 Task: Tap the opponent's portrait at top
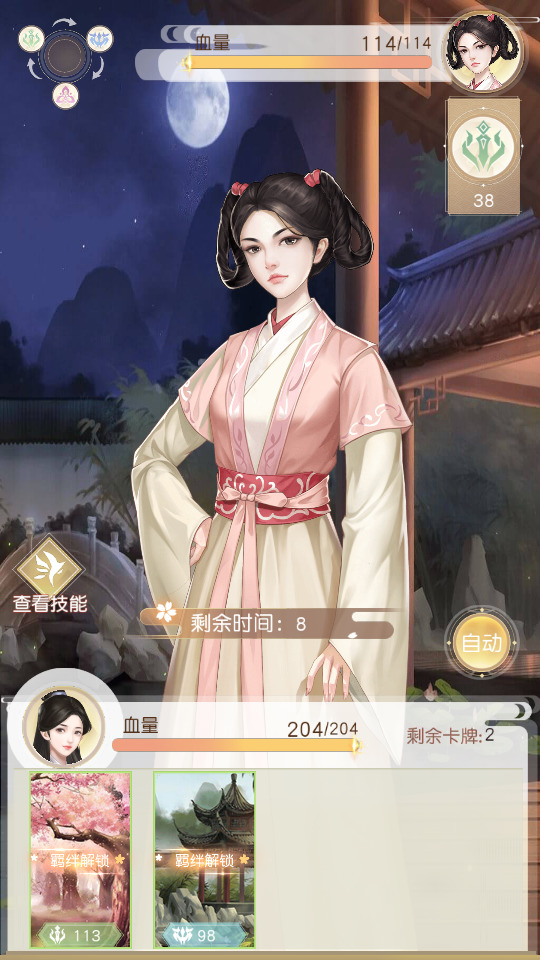point(482,51)
